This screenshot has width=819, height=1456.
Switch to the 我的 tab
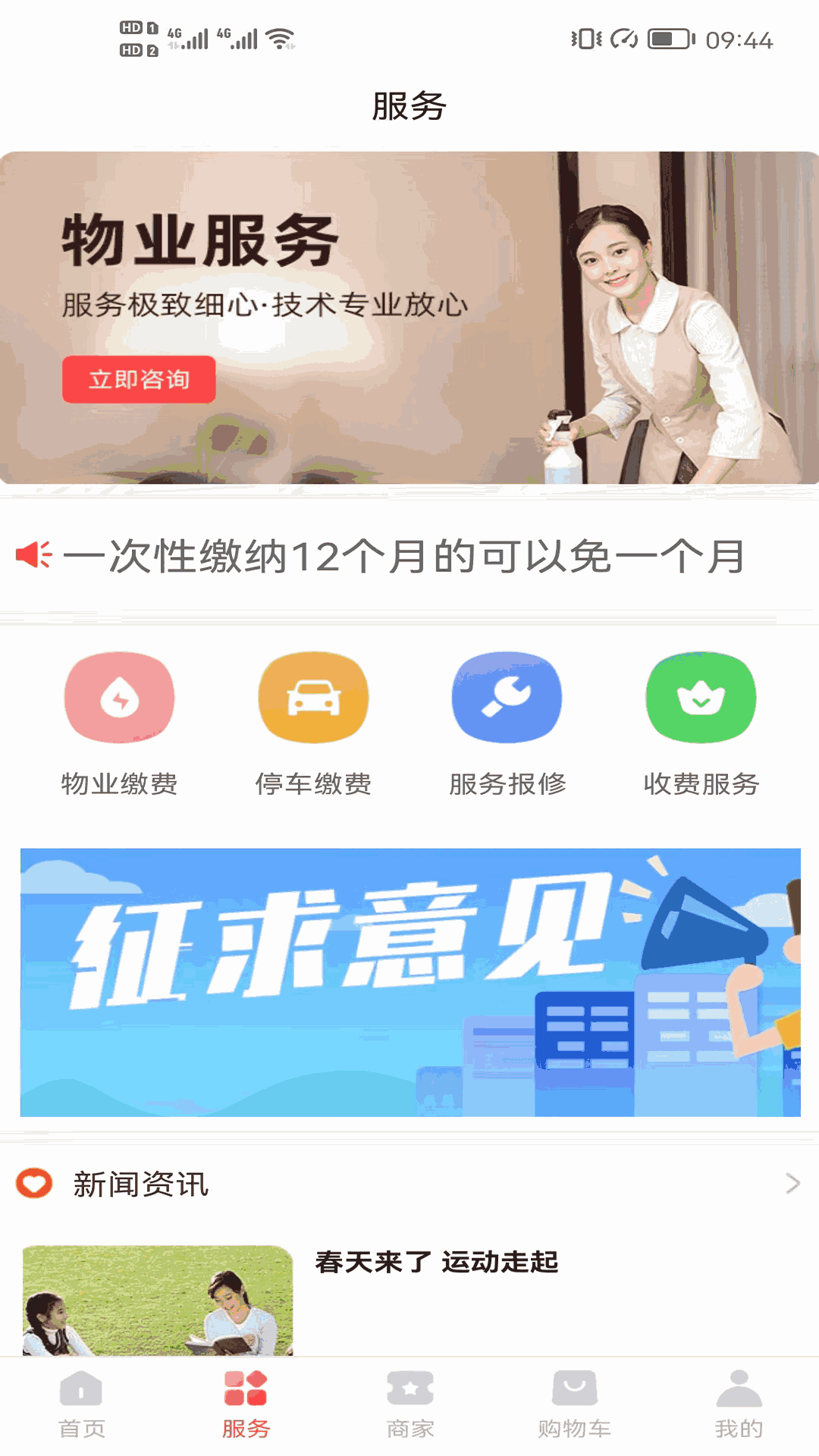738,1404
